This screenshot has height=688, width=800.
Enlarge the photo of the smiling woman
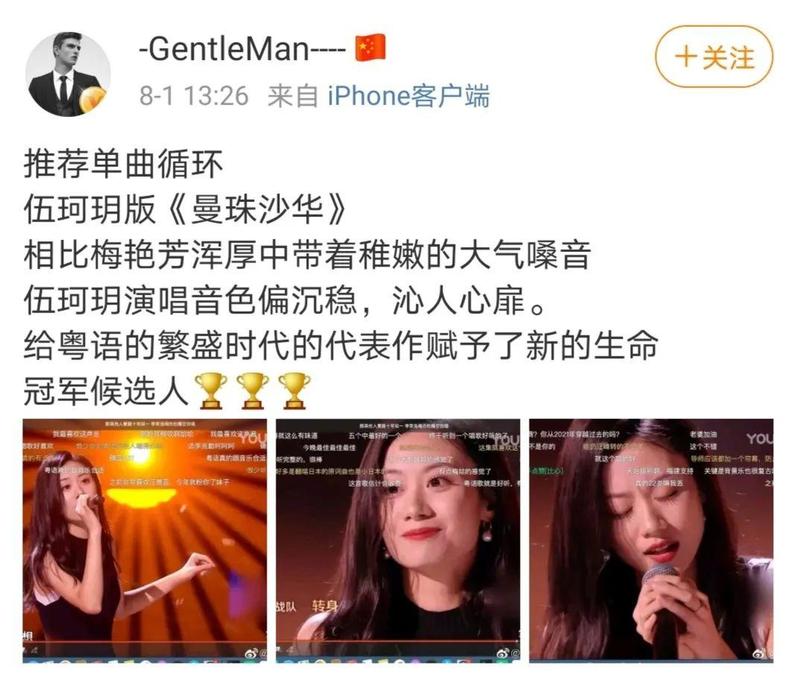click(398, 541)
